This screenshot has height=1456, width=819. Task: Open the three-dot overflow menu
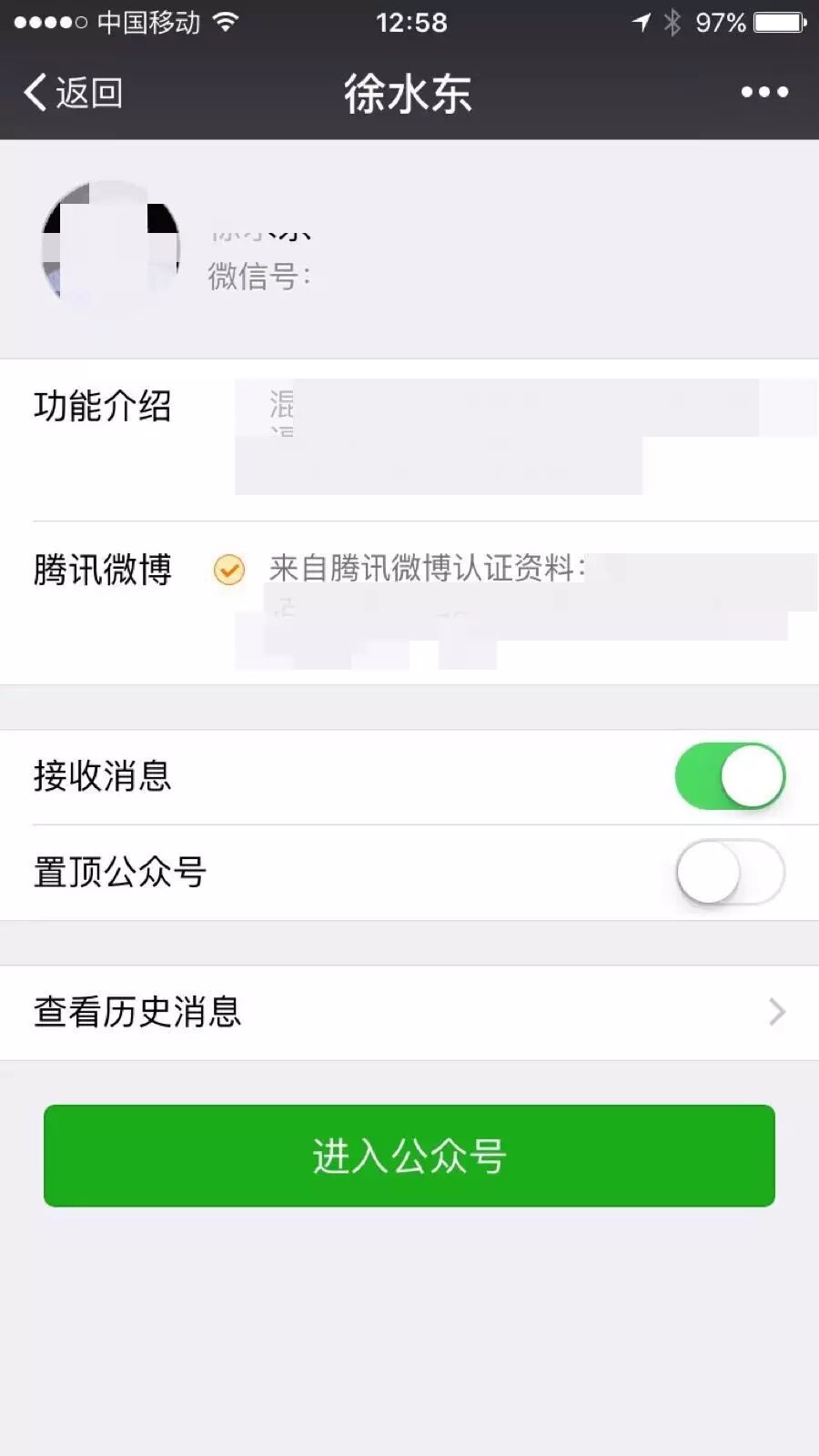click(763, 92)
